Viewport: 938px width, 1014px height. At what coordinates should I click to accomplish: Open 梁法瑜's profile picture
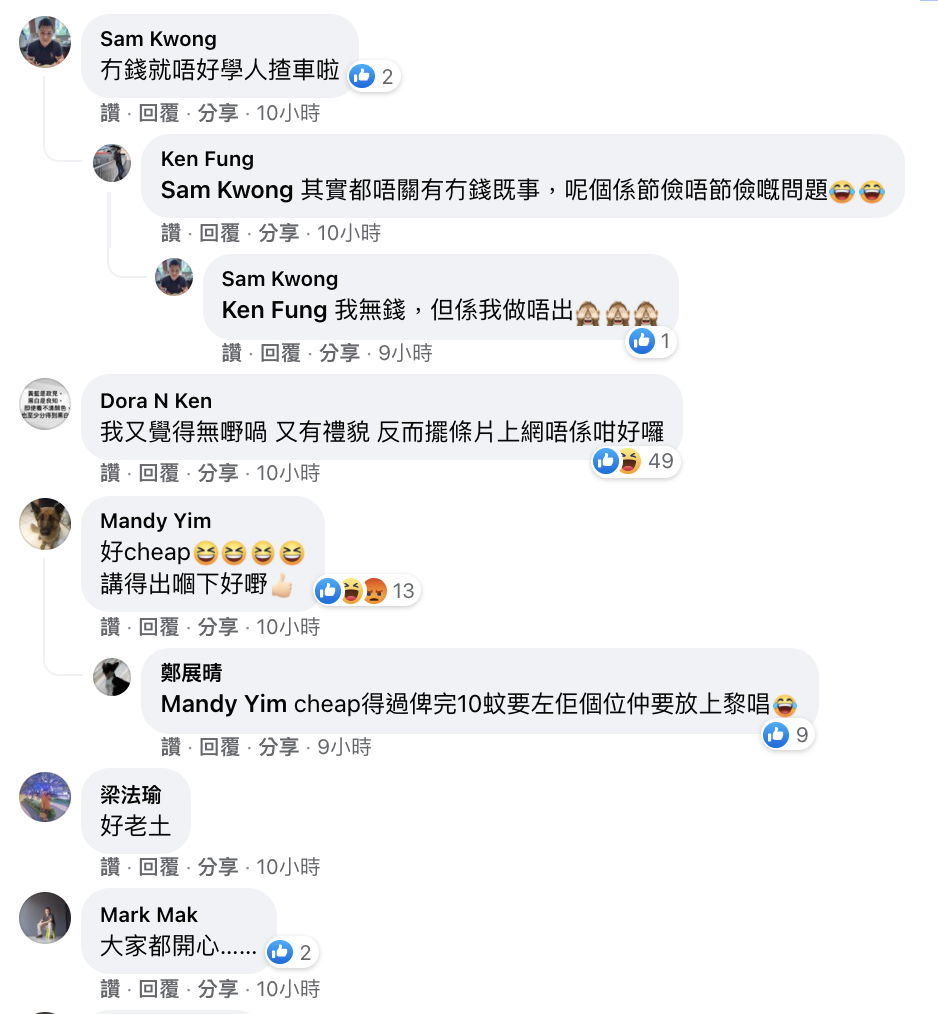[45, 797]
